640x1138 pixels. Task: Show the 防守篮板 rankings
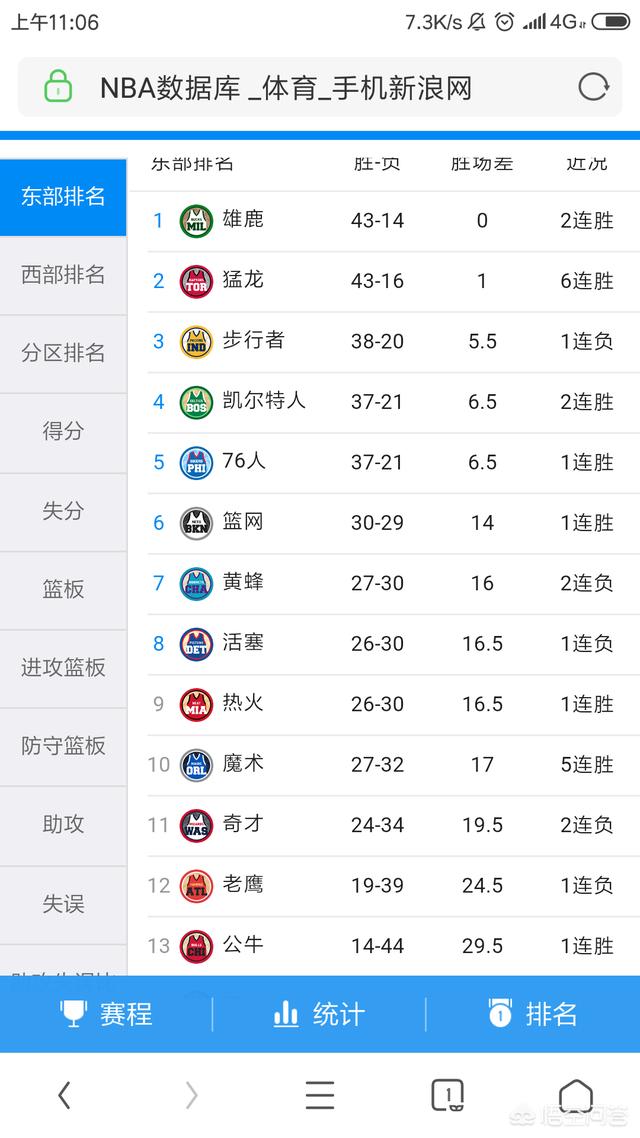(x=63, y=746)
